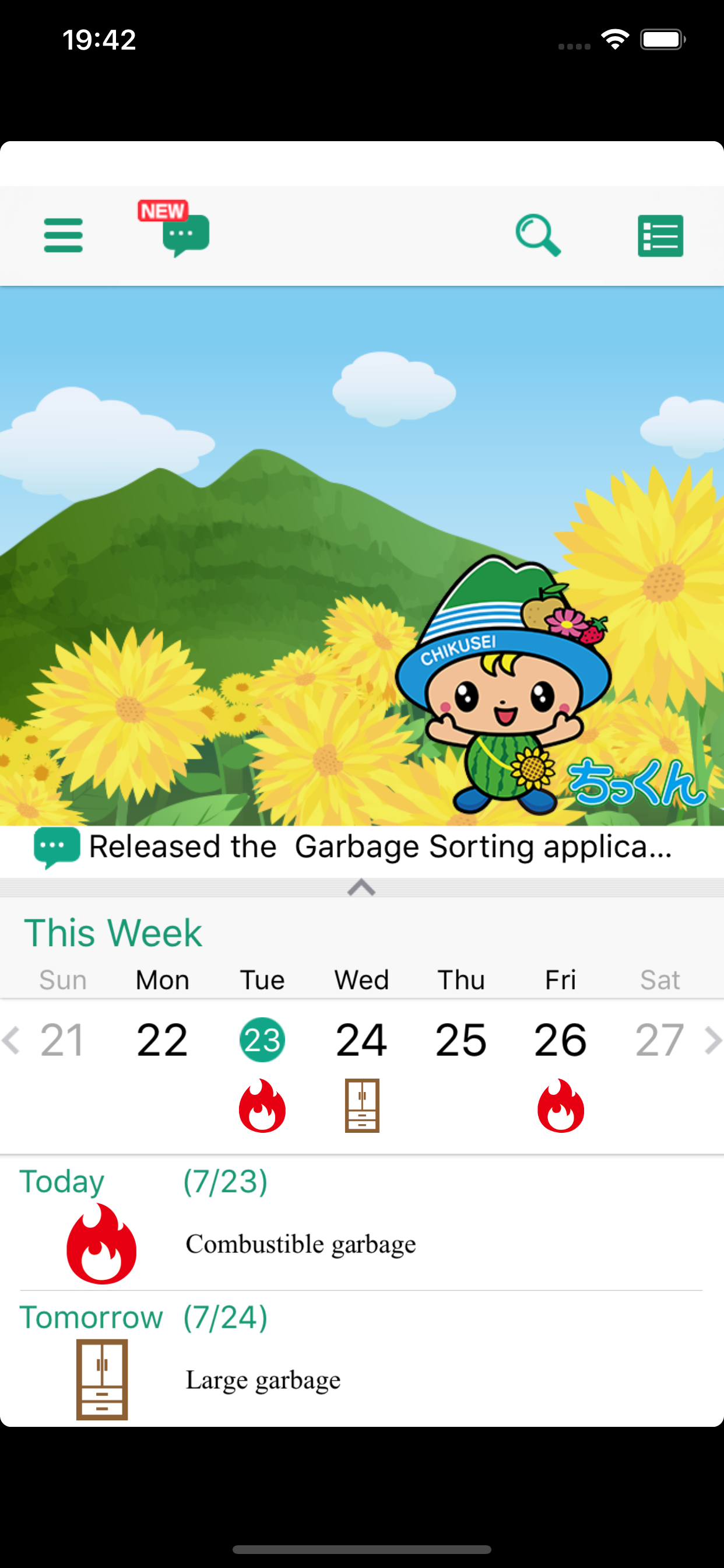Tap the speech bubble icon on the notification banner
Image resolution: width=724 pixels, height=1568 pixels.
[56, 846]
